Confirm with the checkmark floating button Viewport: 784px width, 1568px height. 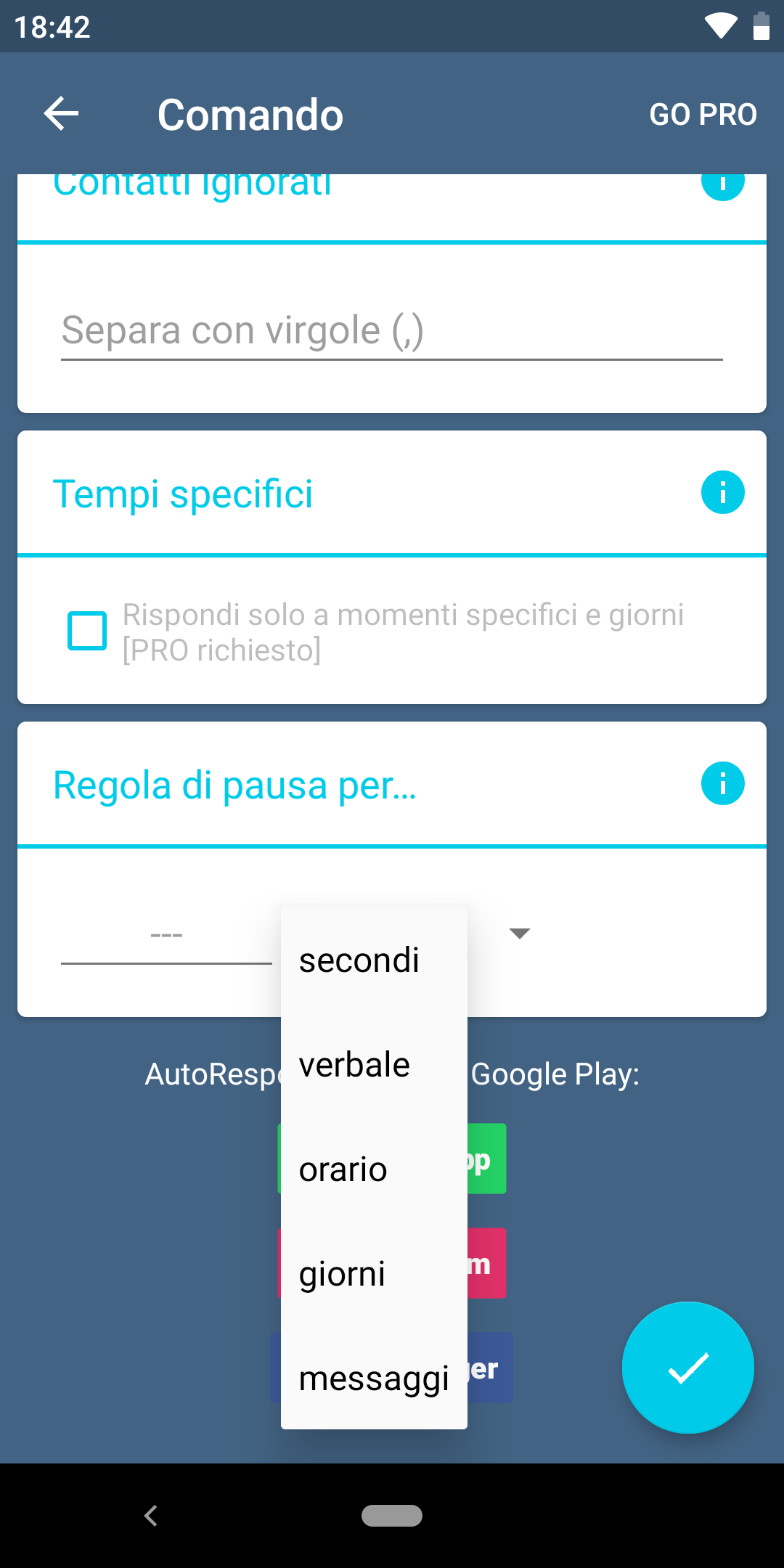687,1368
